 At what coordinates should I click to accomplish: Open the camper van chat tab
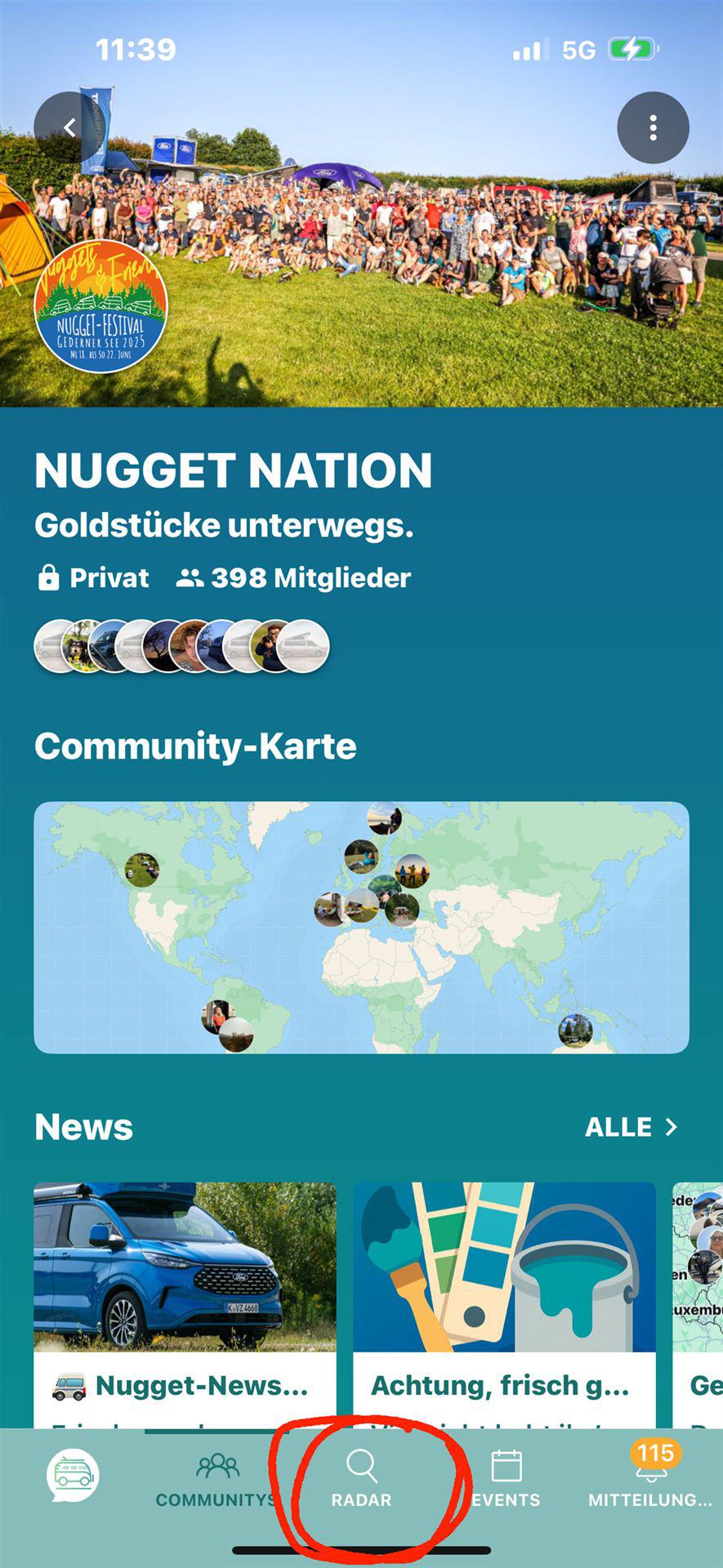click(x=73, y=1477)
